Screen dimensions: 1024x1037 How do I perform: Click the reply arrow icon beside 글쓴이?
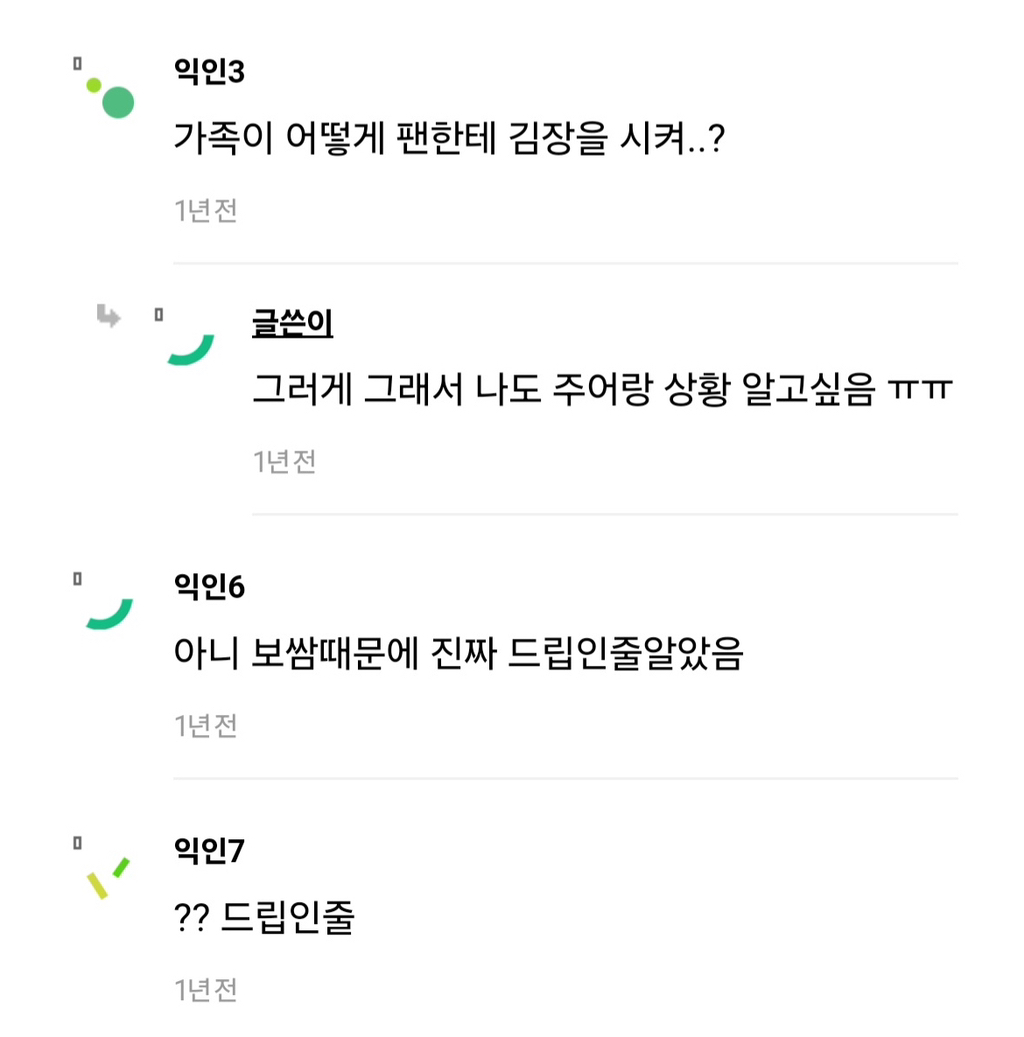coord(110,317)
